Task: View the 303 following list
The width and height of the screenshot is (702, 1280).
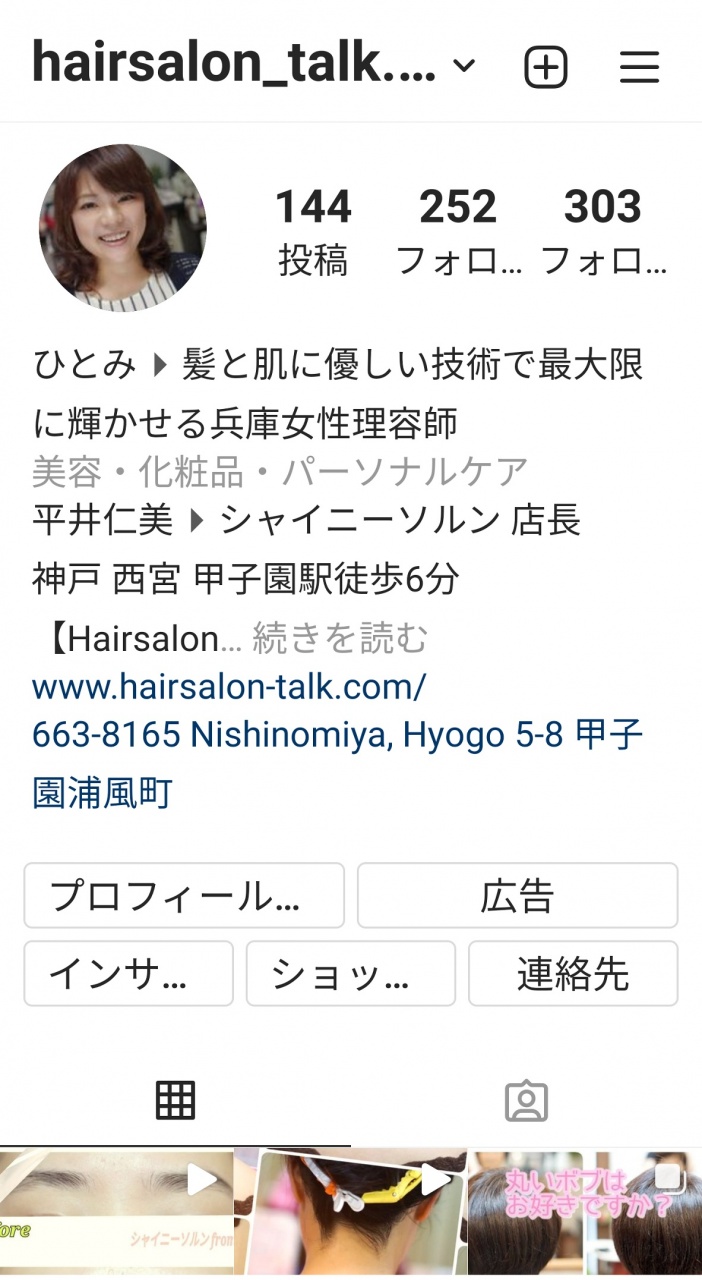Action: (603, 232)
